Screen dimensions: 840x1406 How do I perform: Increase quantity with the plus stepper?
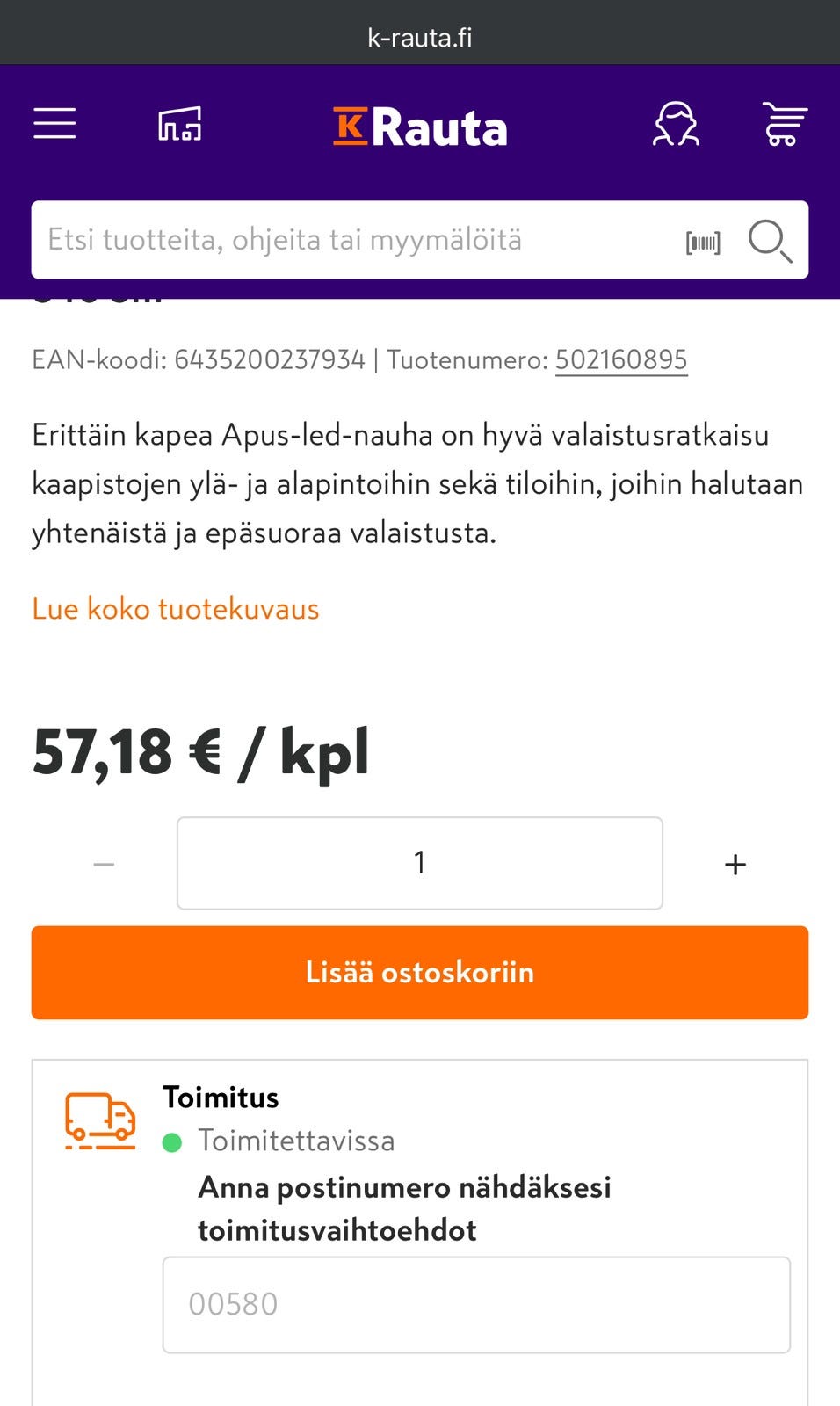coord(735,863)
